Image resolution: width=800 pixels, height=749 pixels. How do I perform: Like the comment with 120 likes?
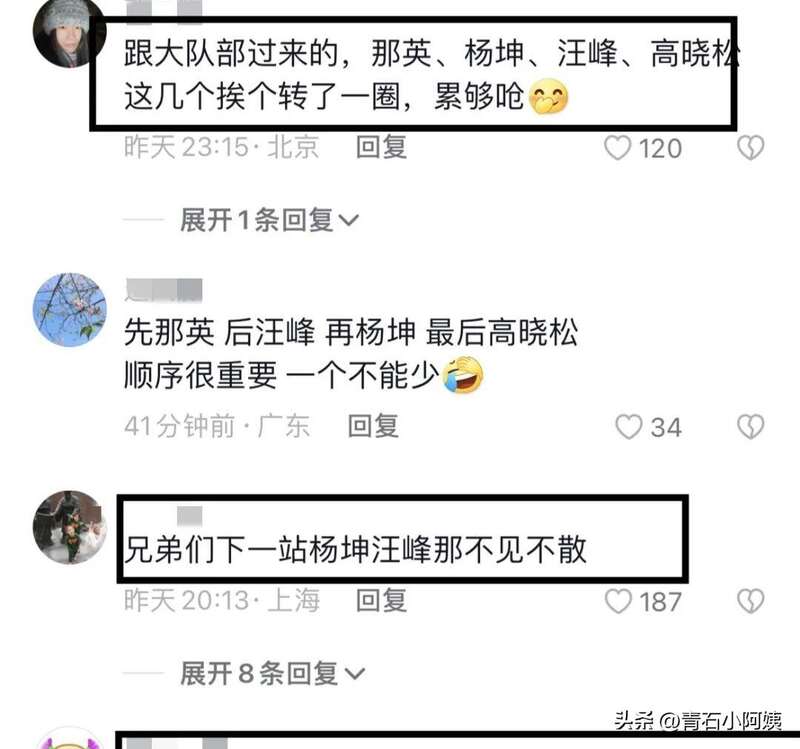pyautogui.click(x=619, y=149)
